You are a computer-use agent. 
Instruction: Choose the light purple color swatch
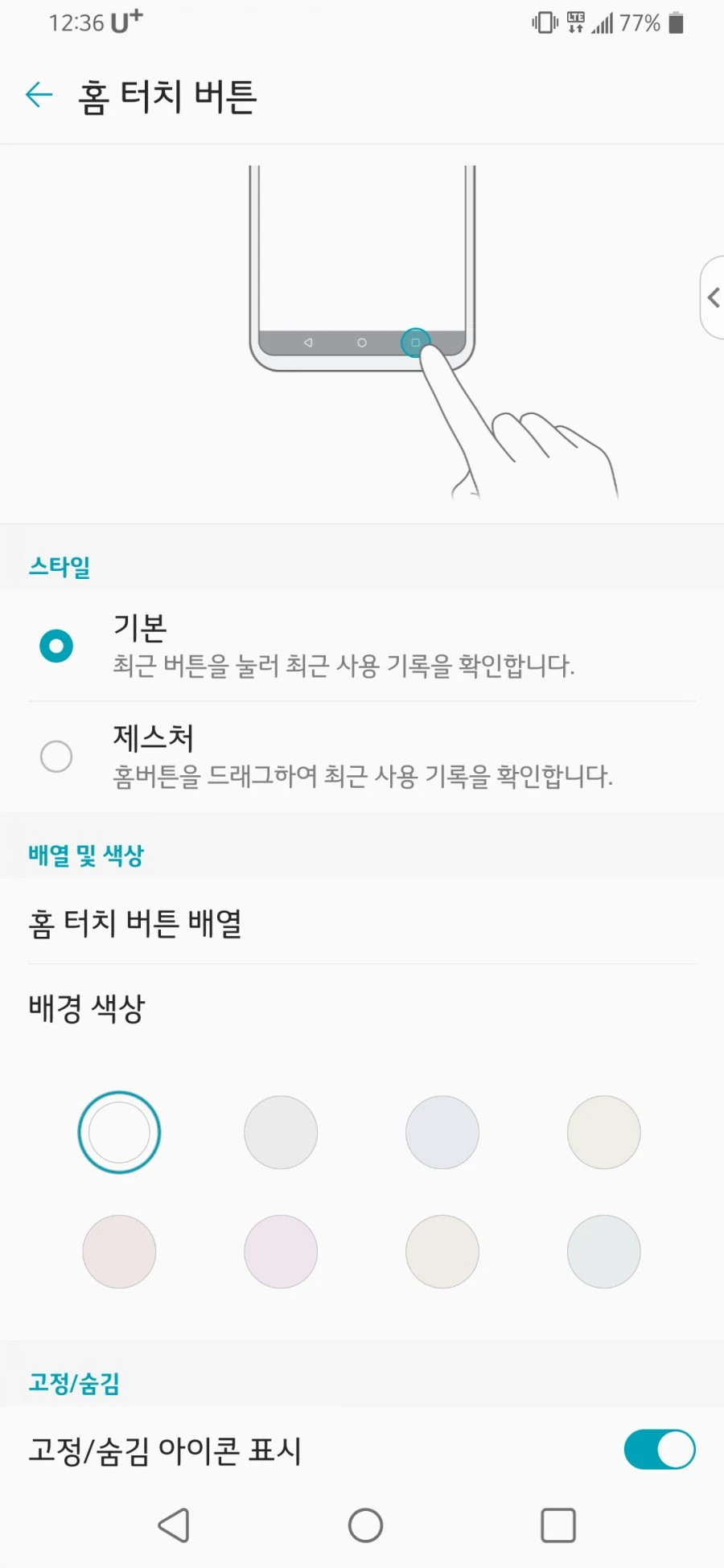coord(281,1251)
